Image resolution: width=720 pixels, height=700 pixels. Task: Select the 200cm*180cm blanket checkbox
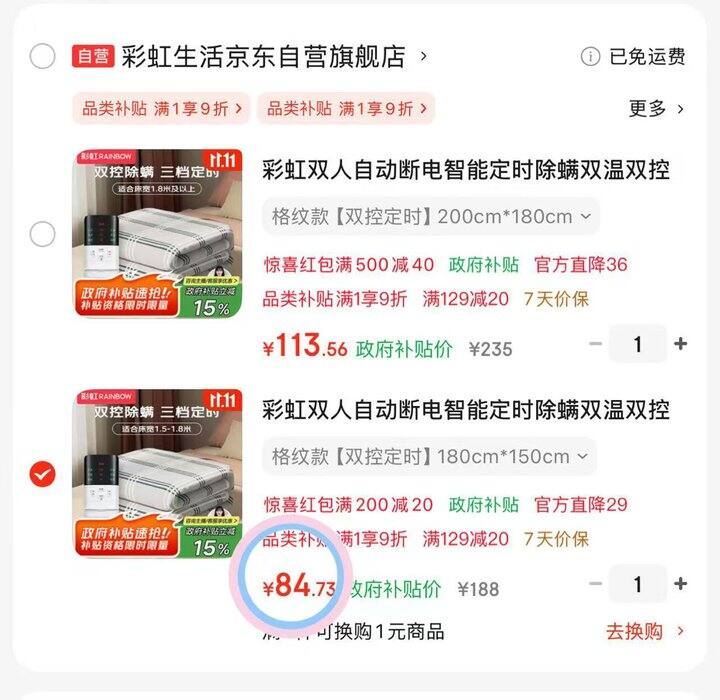tap(42, 234)
